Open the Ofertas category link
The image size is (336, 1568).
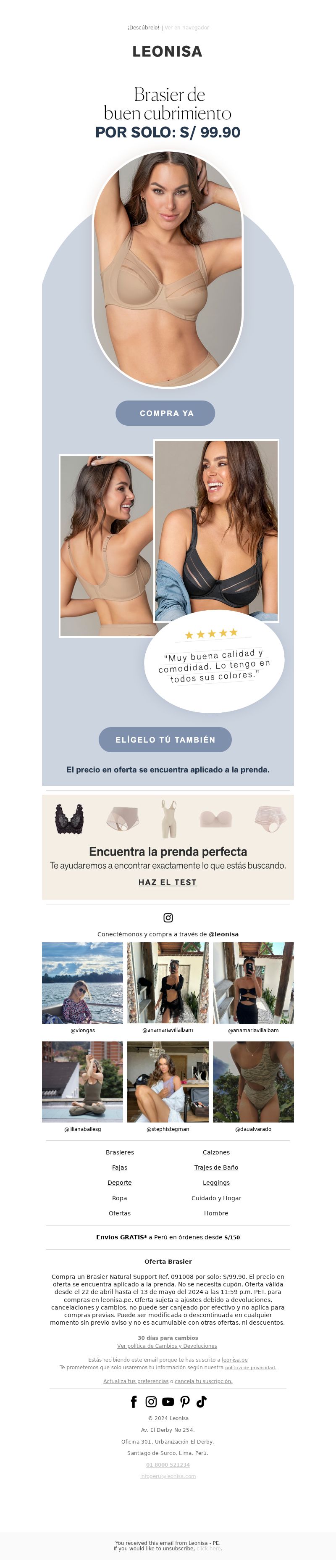[x=120, y=1213]
